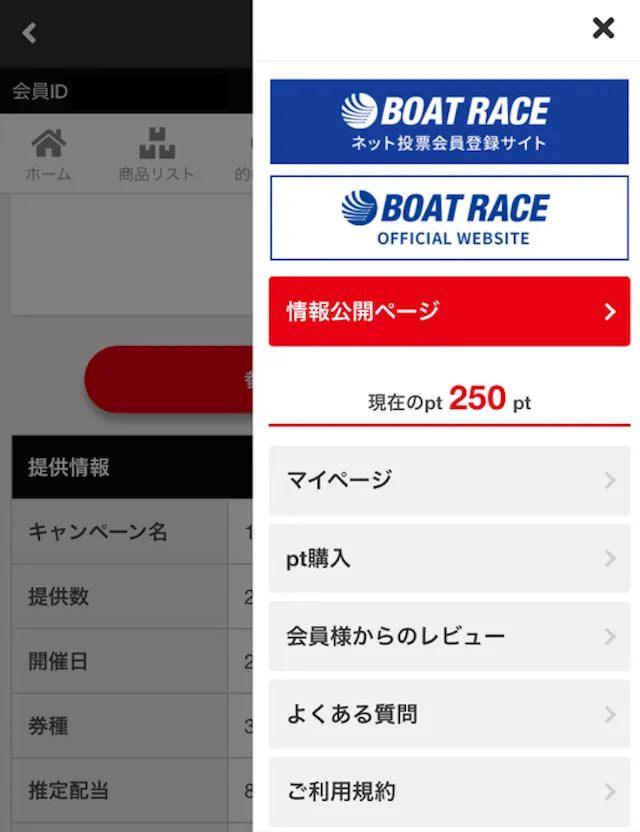Screen dimensions: 640x832
Task: Open the 情報公開ページ button
Action: (x=449, y=312)
